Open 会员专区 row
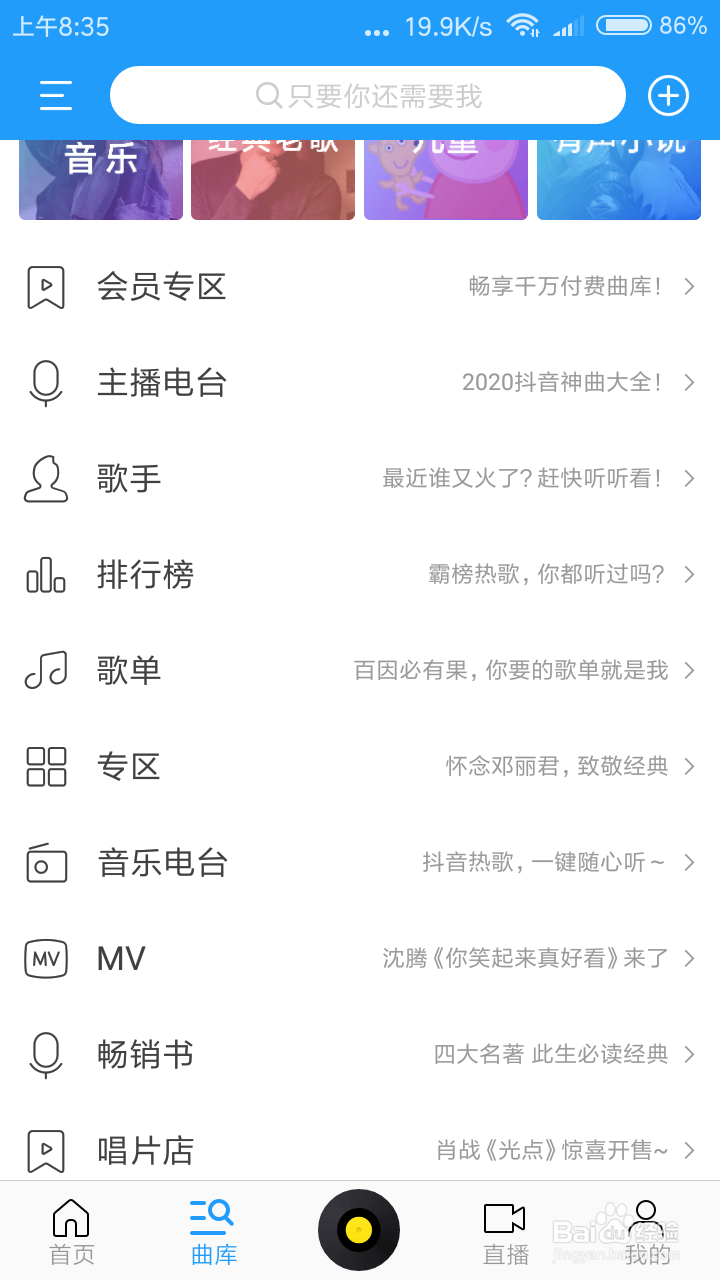This screenshot has height=1280, width=720. click(360, 287)
